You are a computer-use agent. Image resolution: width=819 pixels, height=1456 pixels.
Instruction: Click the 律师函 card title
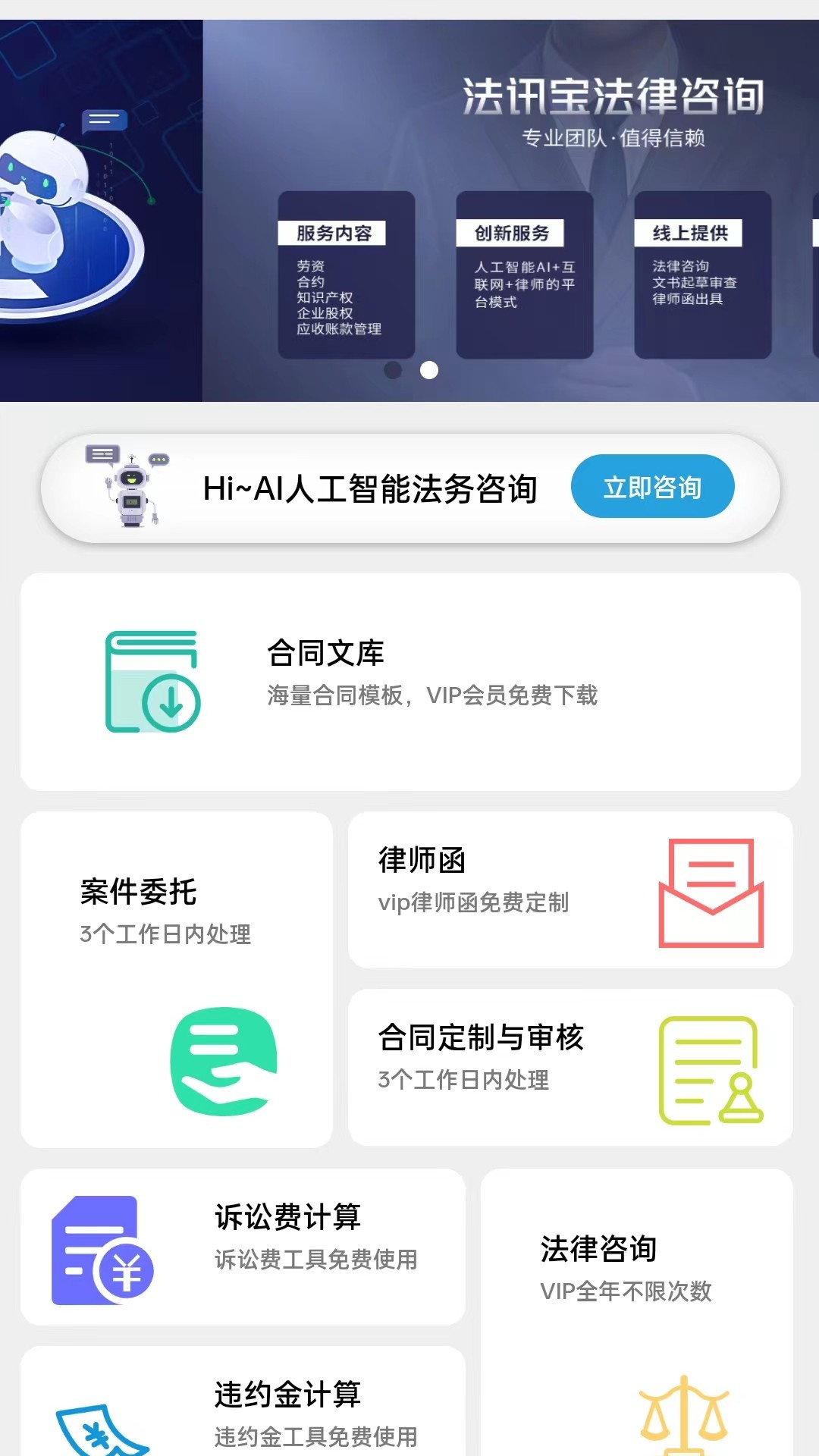(x=423, y=861)
